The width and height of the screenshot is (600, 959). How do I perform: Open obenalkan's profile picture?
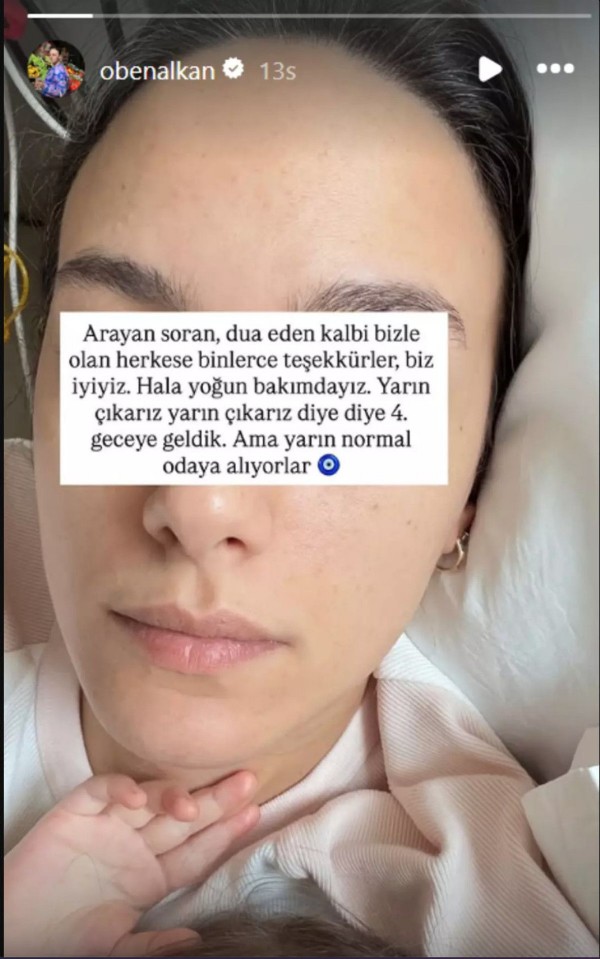56,70
